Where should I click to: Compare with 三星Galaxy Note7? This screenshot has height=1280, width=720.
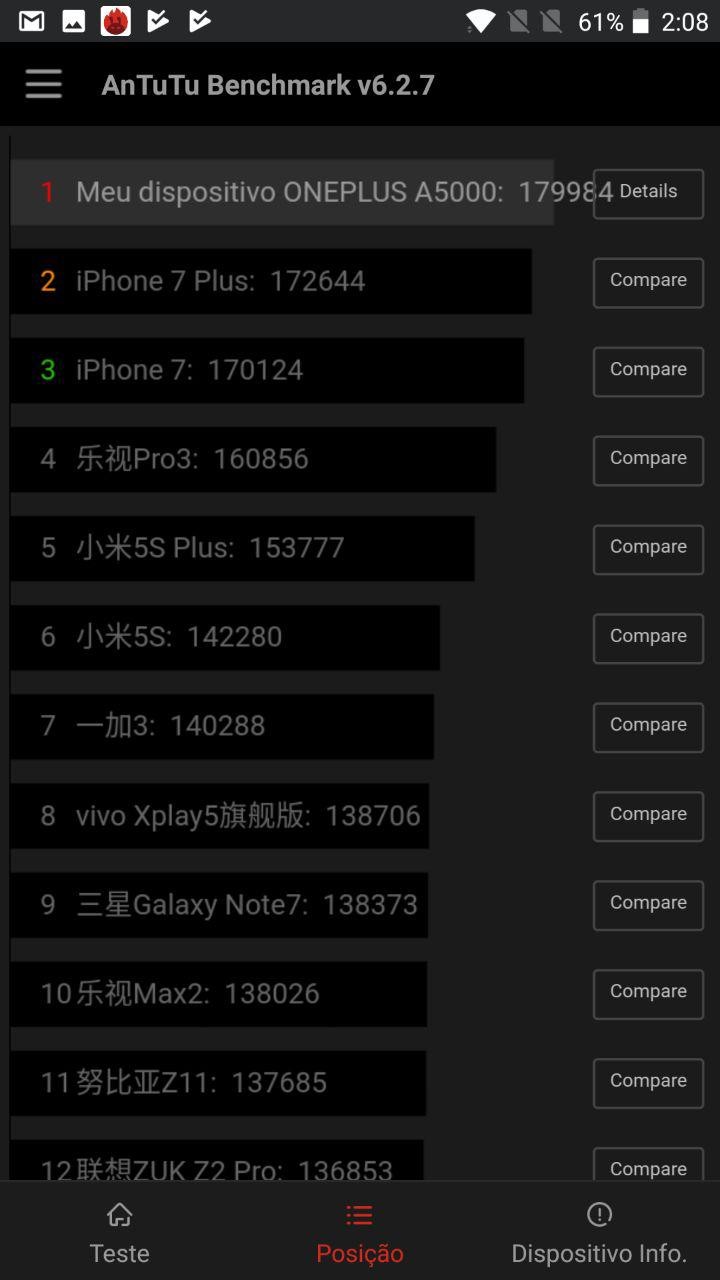[648, 905]
